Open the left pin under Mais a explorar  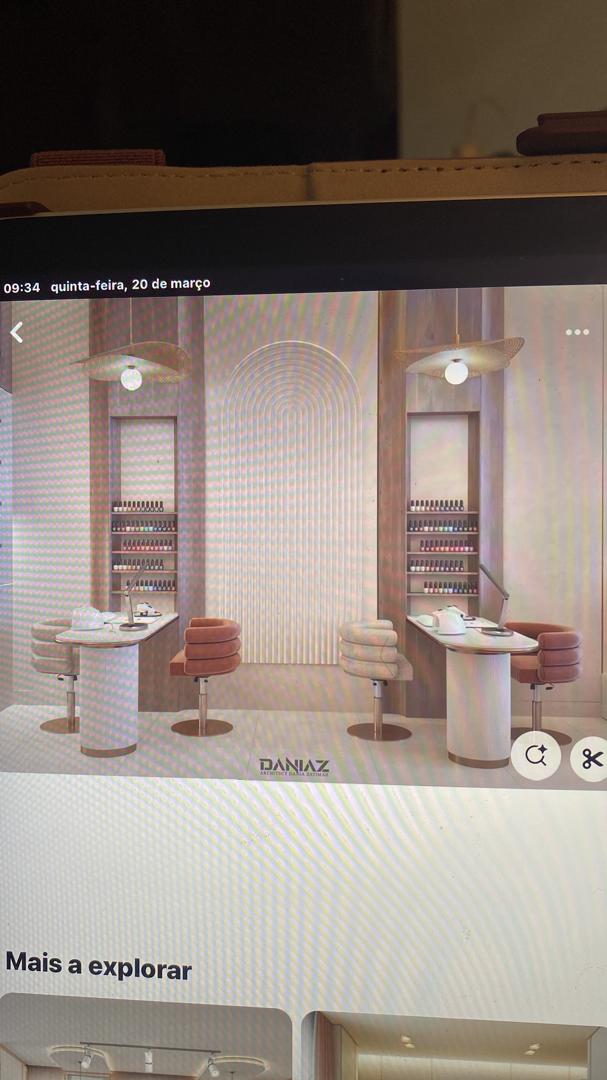[146, 1038]
